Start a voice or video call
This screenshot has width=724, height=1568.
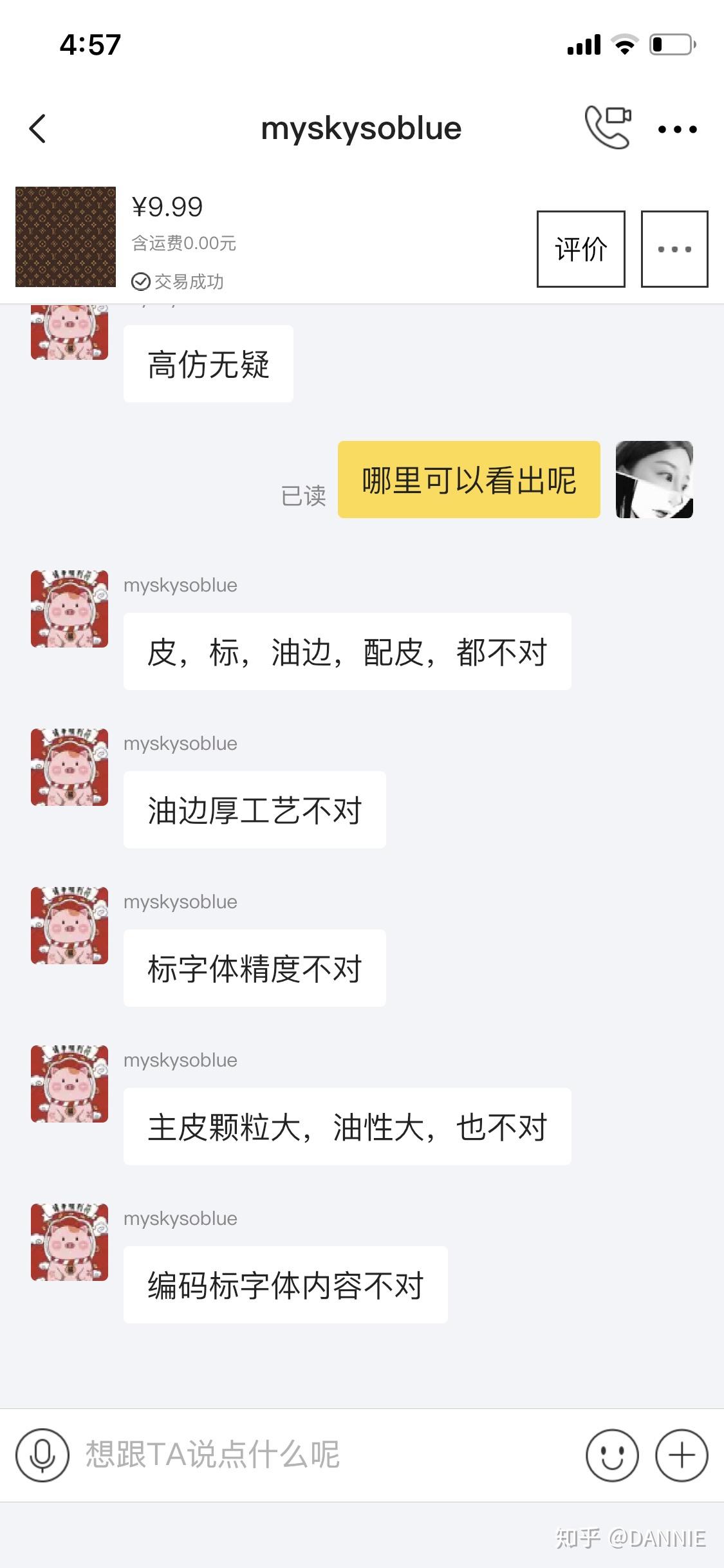tap(608, 127)
